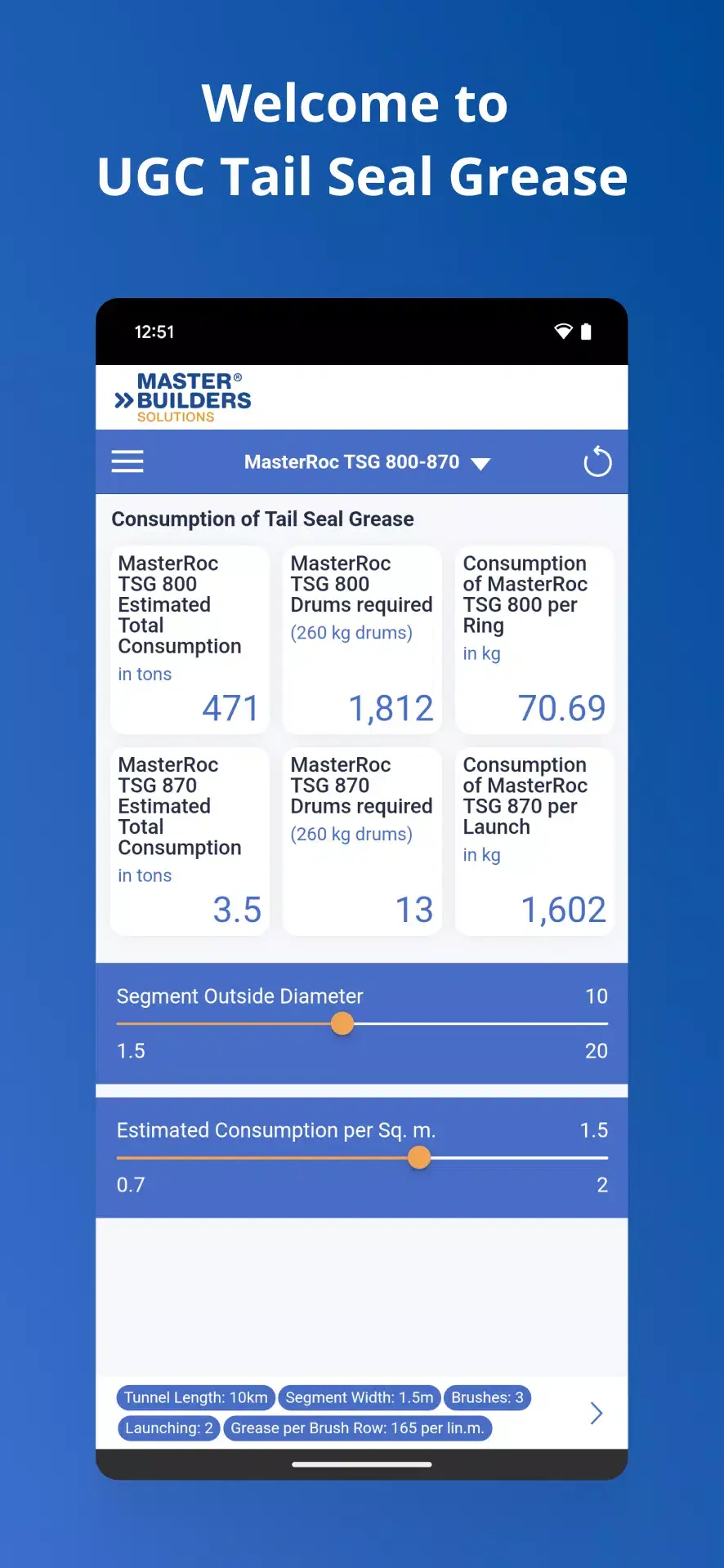Tap the Segment Outside Diameter slider handle

(x=342, y=1023)
